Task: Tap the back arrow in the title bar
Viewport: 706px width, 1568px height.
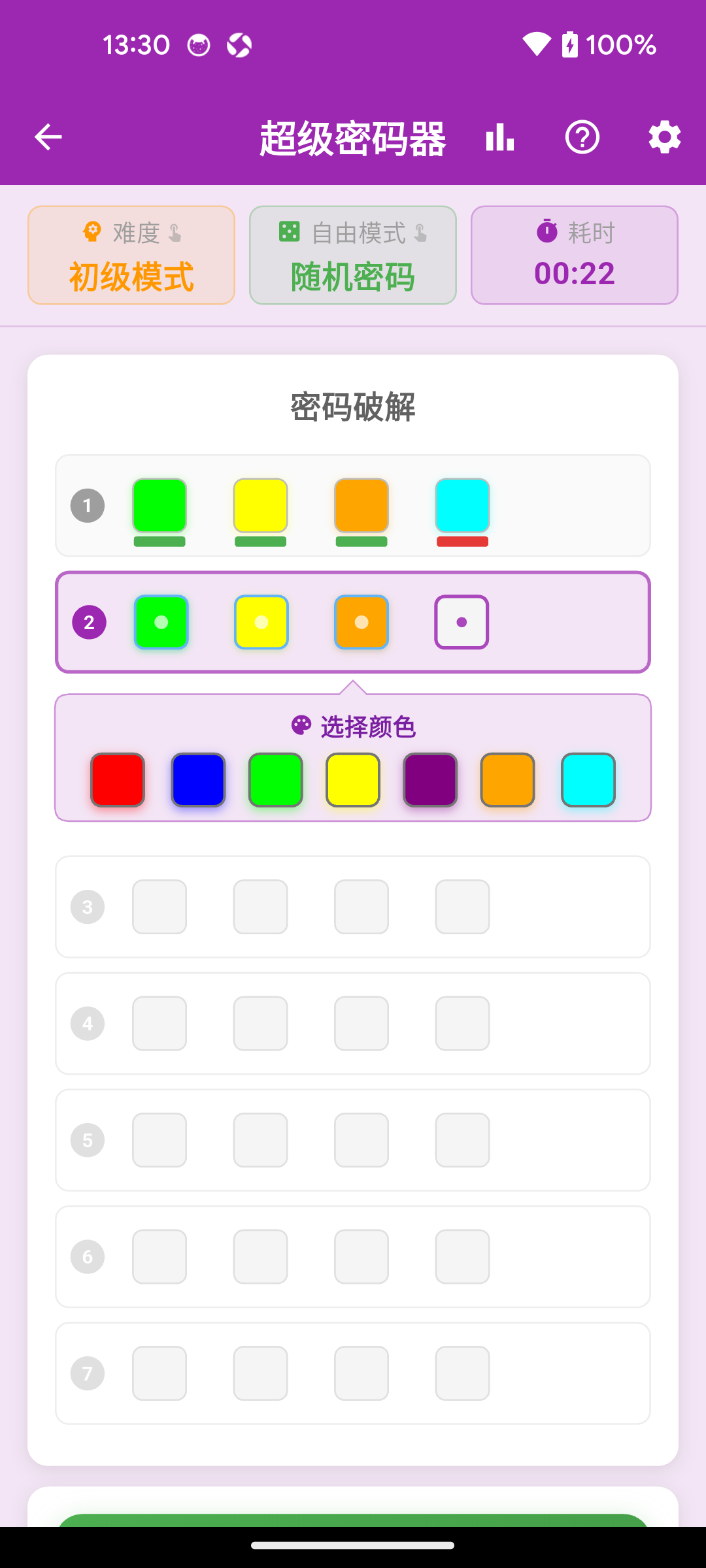Action: coord(46,137)
